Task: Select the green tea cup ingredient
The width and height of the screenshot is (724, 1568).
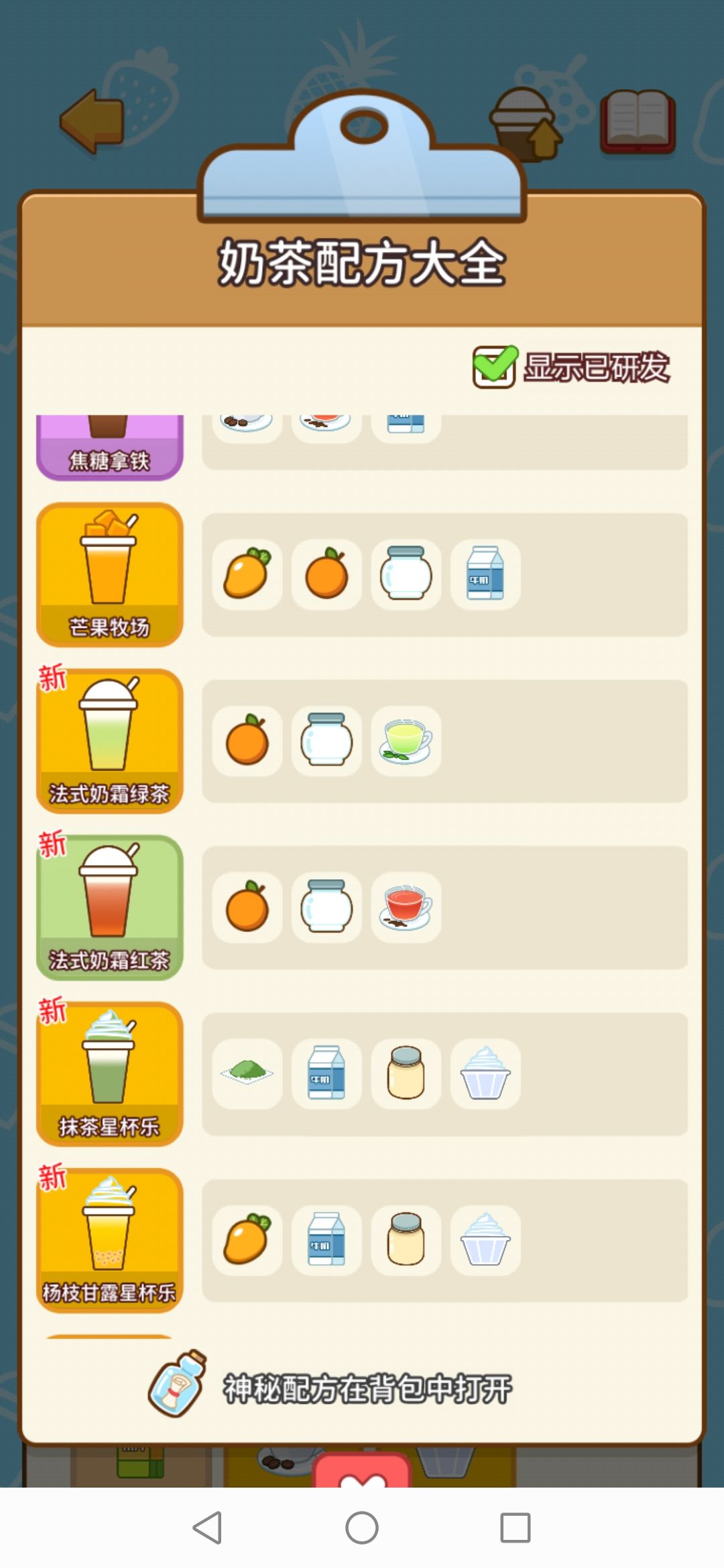Action: tap(406, 740)
